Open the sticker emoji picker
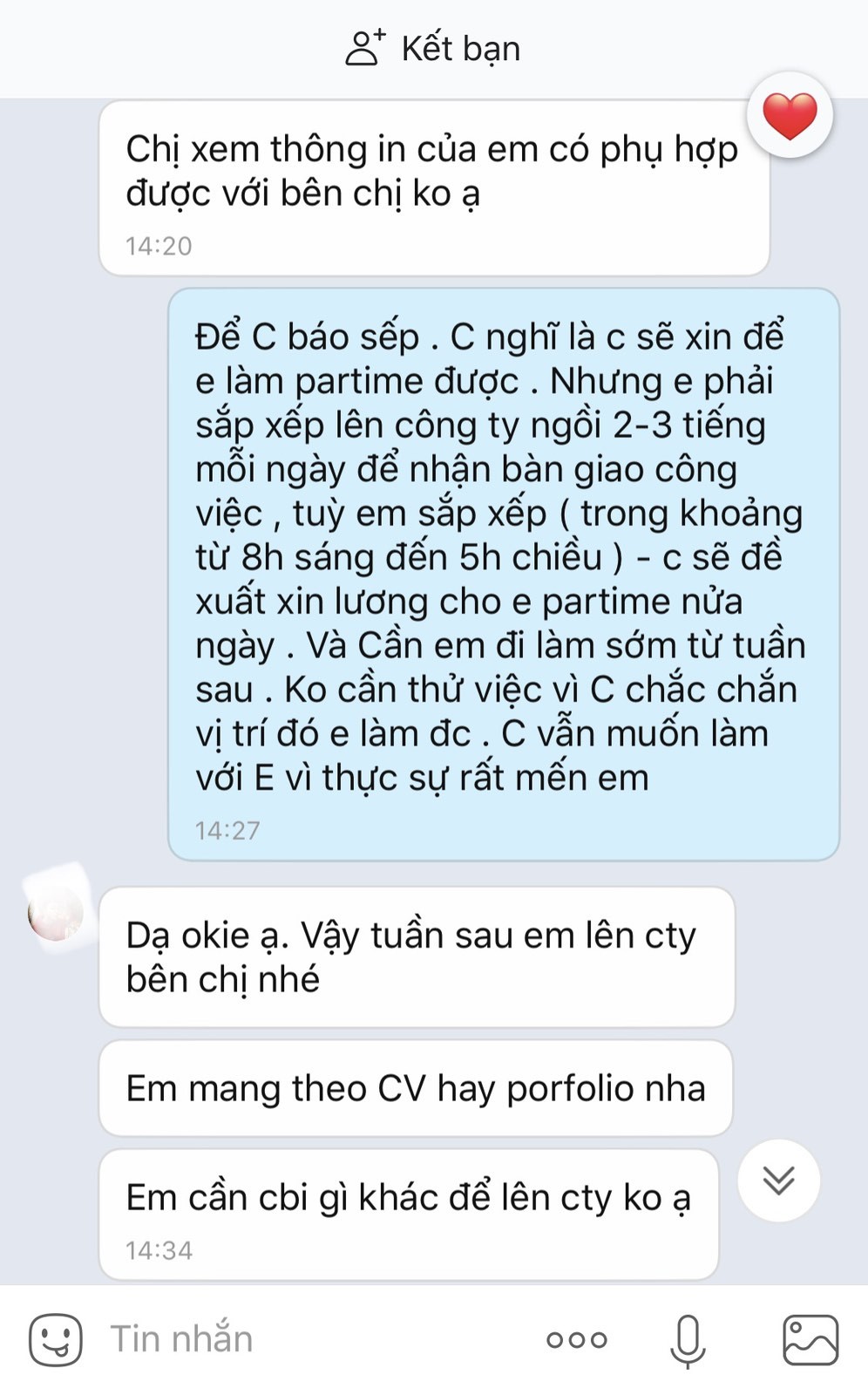 (x=56, y=1339)
